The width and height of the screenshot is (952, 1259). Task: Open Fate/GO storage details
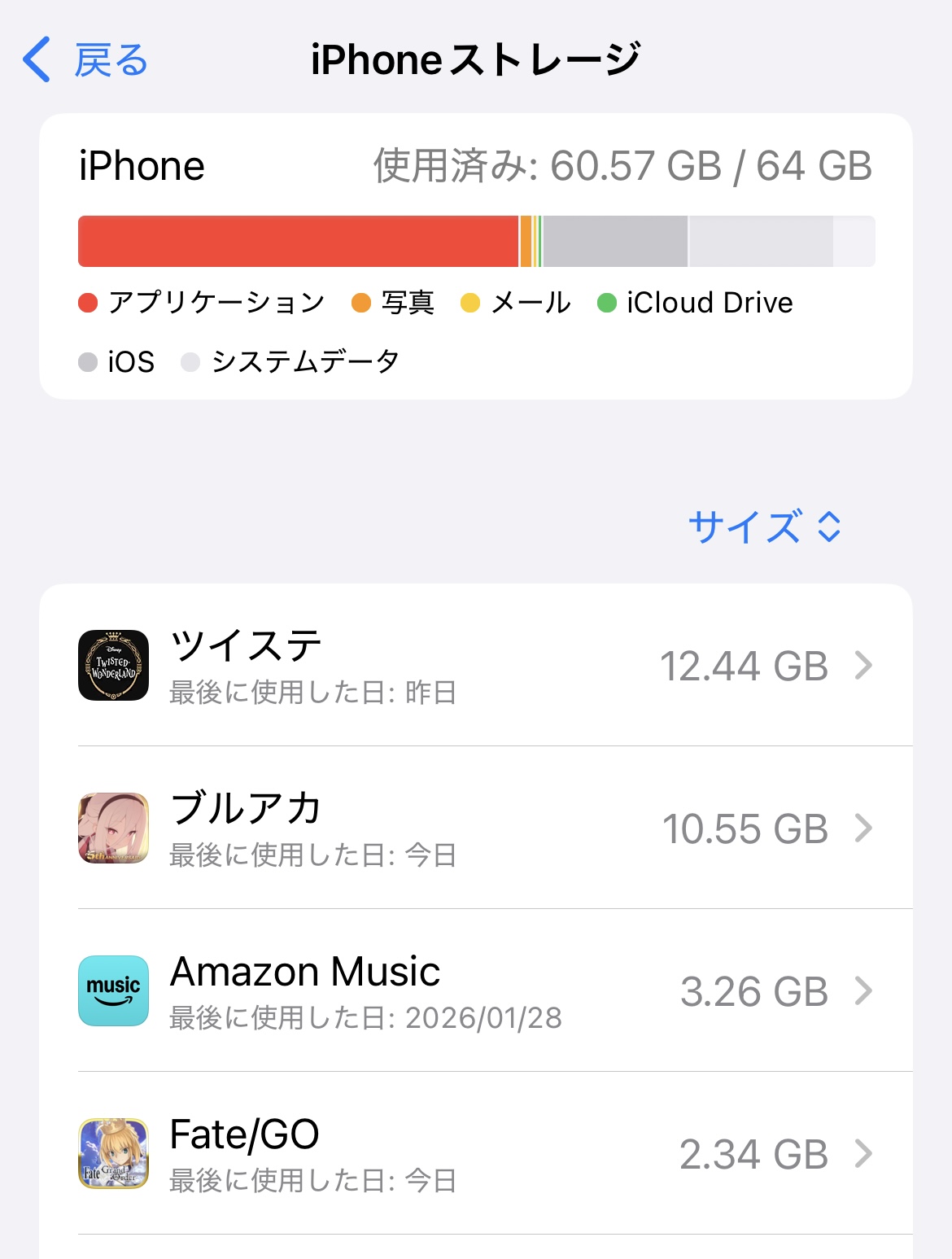tap(475, 1154)
